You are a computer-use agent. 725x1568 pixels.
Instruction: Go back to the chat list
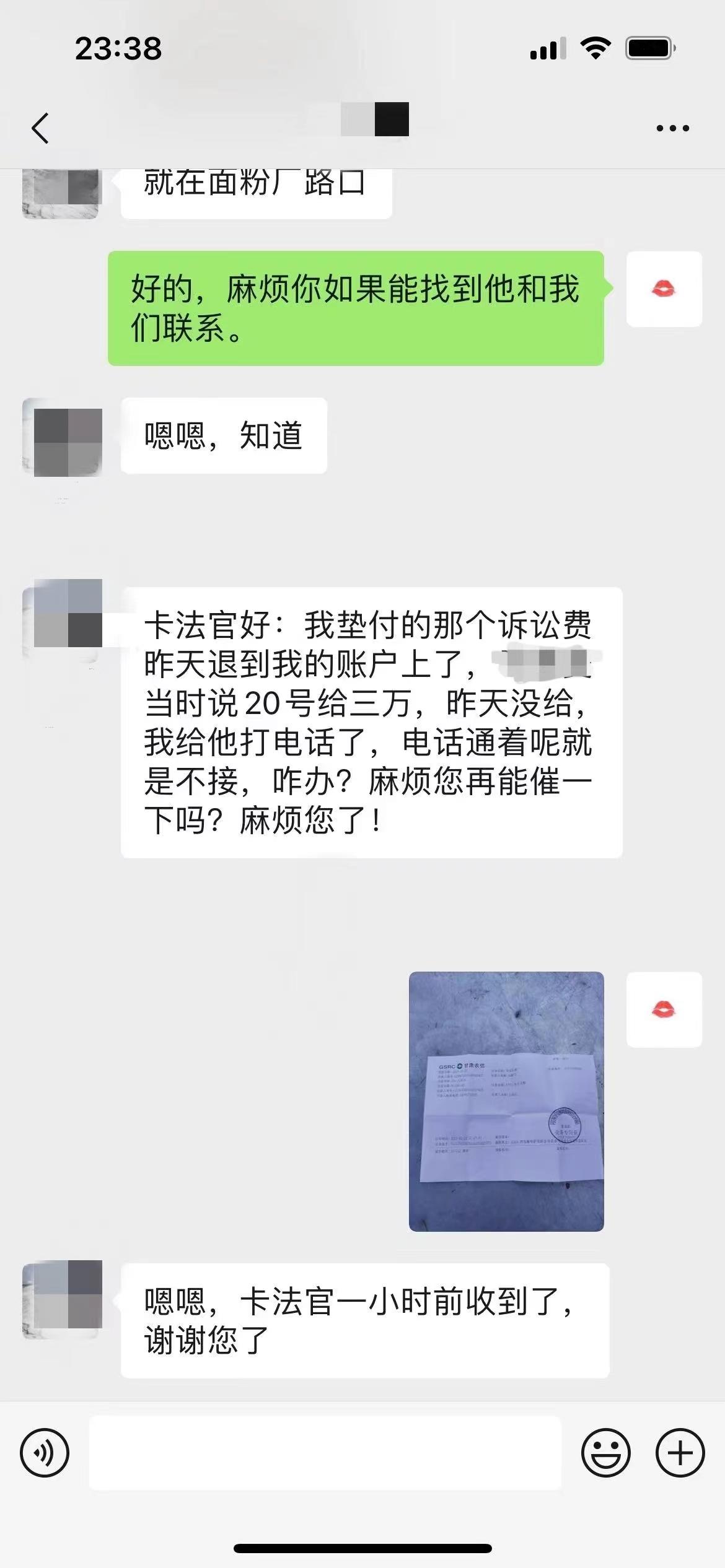pos(40,128)
